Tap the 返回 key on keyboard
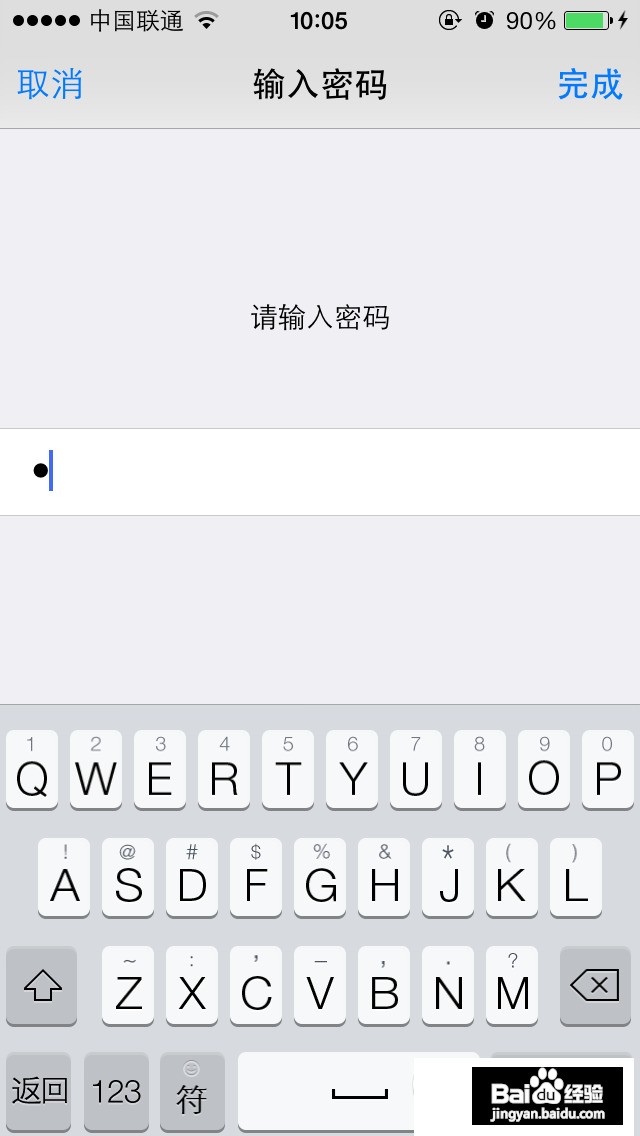This screenshot has width=640, height=1136. [39, 1091]
